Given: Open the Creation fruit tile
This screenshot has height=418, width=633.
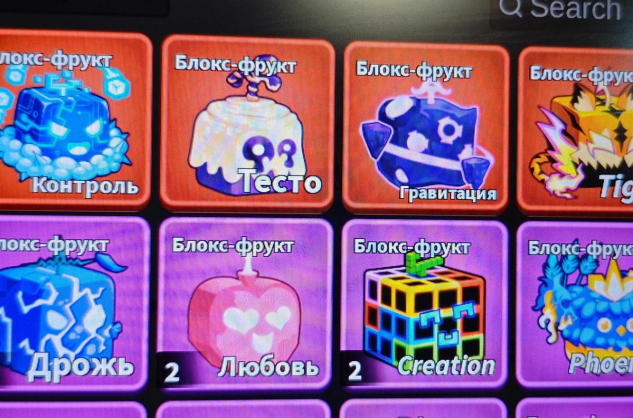Looking at the screenshot, I should (x=424, y=305).
